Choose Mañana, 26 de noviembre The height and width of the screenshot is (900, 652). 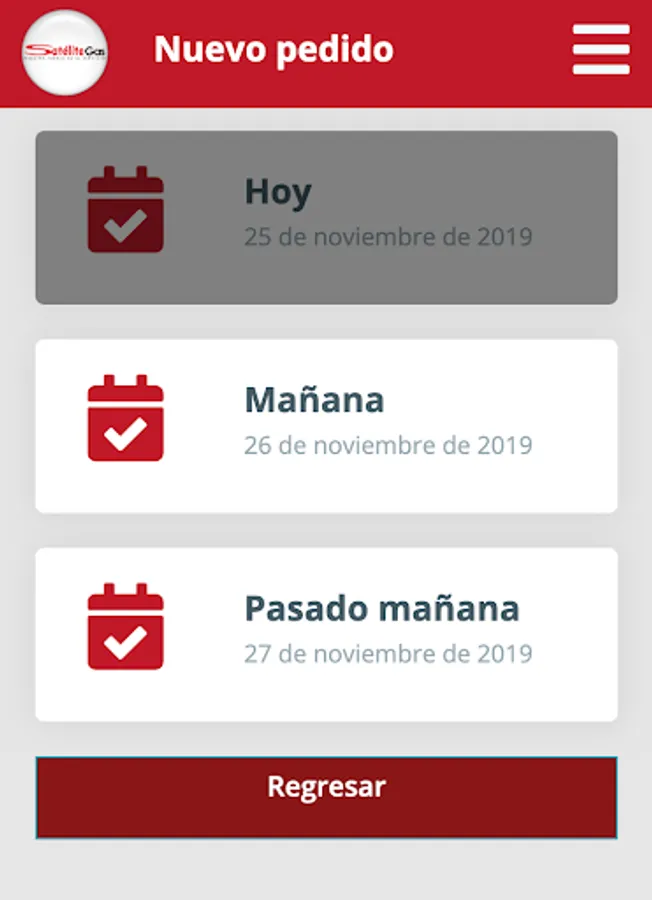(326, 426)
